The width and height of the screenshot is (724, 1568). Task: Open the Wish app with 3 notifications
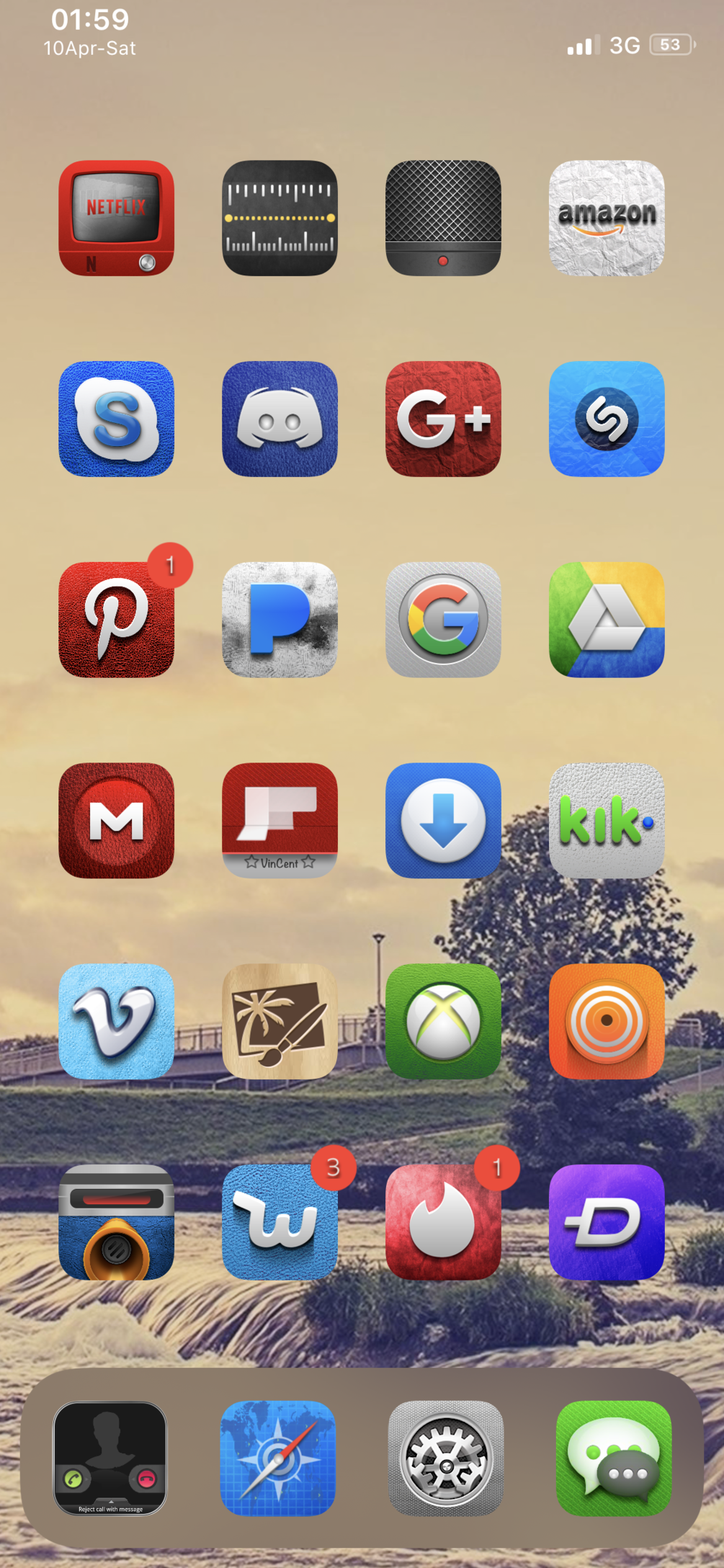[280, 1222]
